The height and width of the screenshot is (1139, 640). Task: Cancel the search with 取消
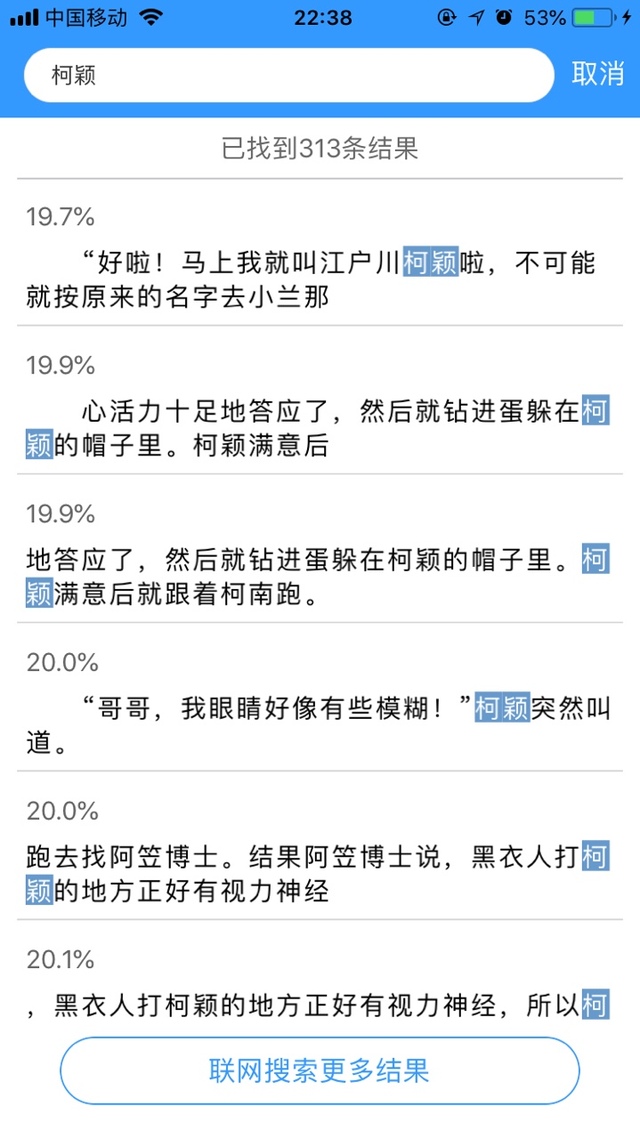597,74
